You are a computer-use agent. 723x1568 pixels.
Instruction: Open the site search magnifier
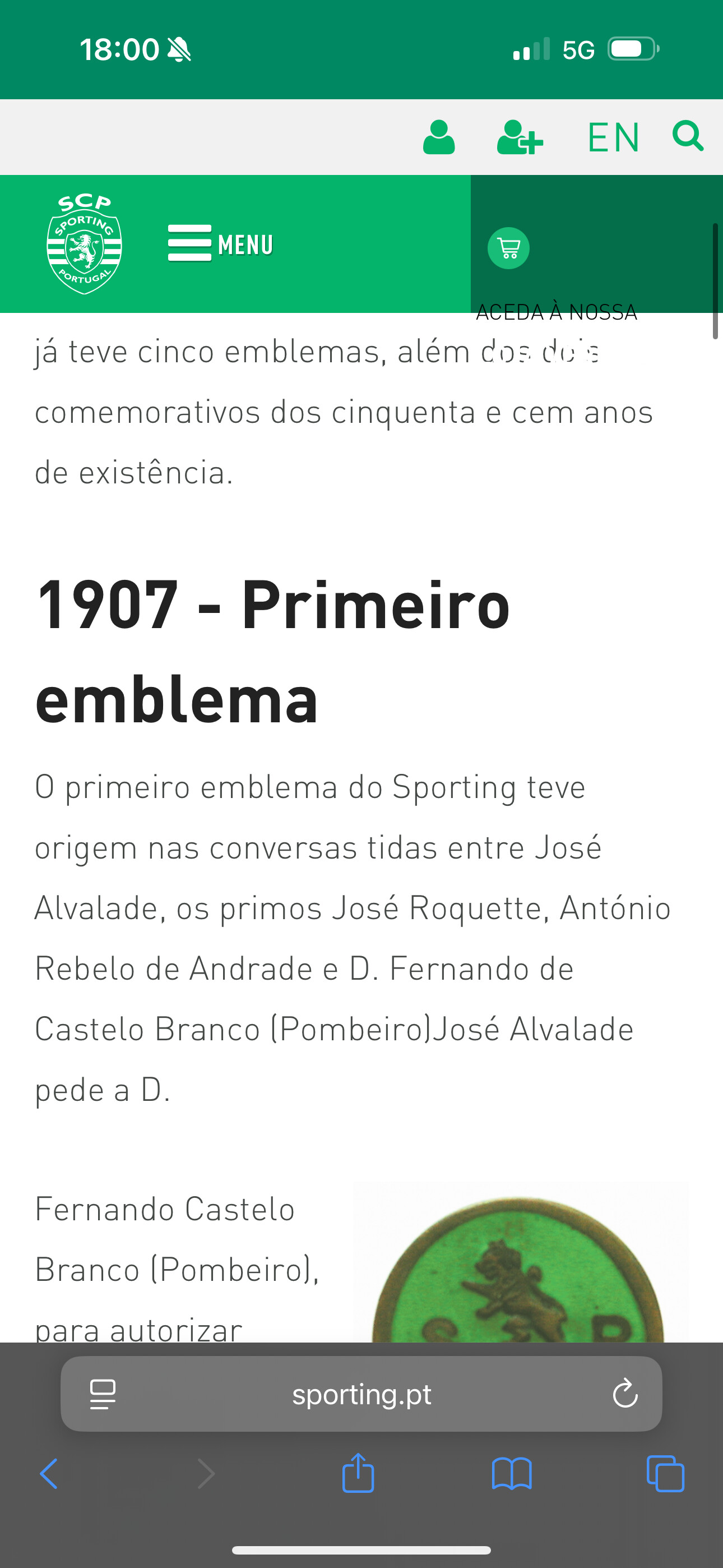click(688, 136)
